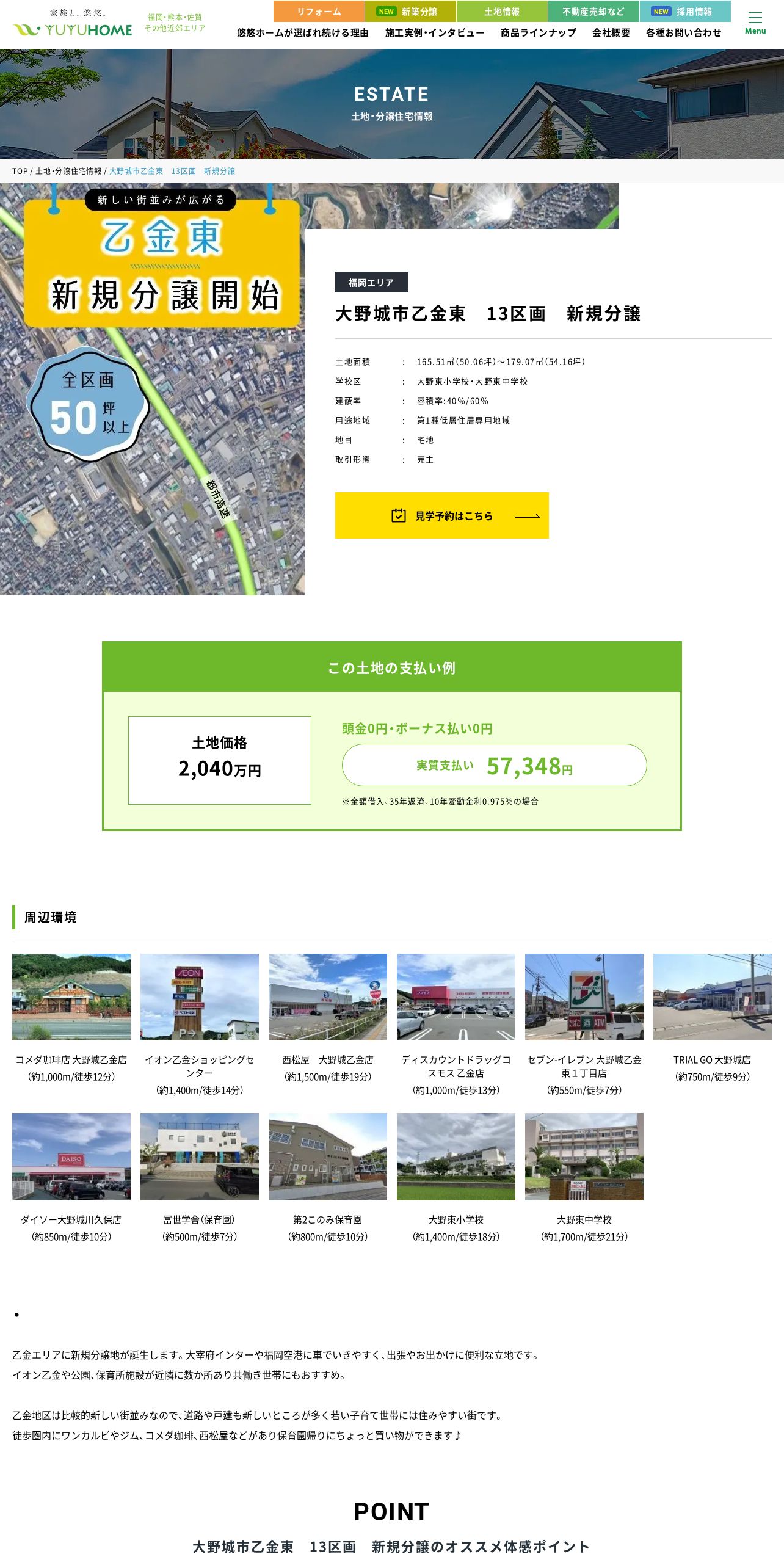Open the hamburger Menu button
784x1568 pixels.
click(755, 23)
